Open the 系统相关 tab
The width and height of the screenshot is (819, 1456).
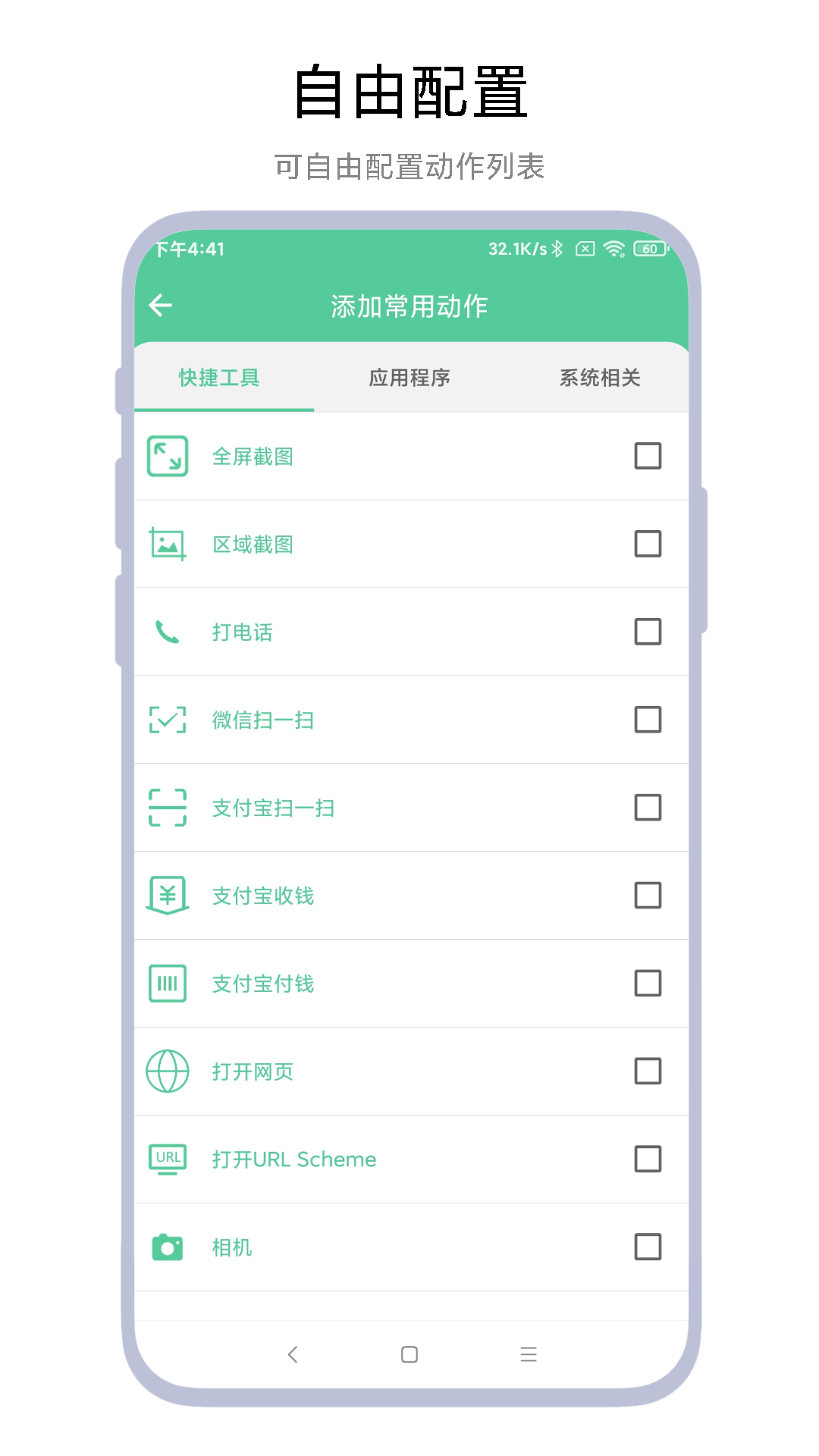[600, 378]
